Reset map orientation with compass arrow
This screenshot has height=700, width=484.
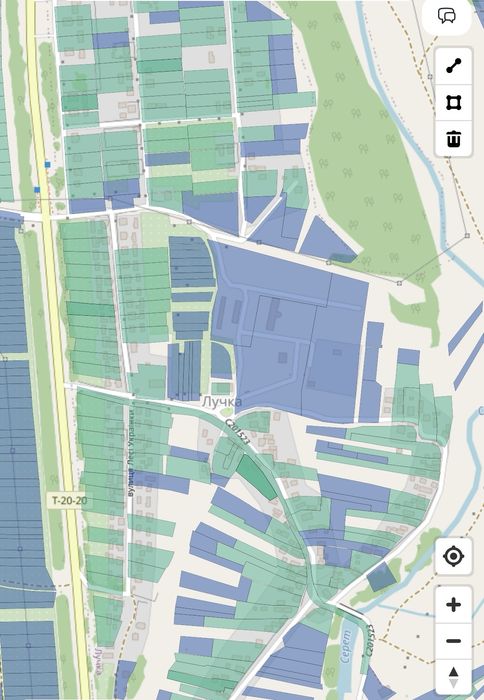[x=454, y=677]
